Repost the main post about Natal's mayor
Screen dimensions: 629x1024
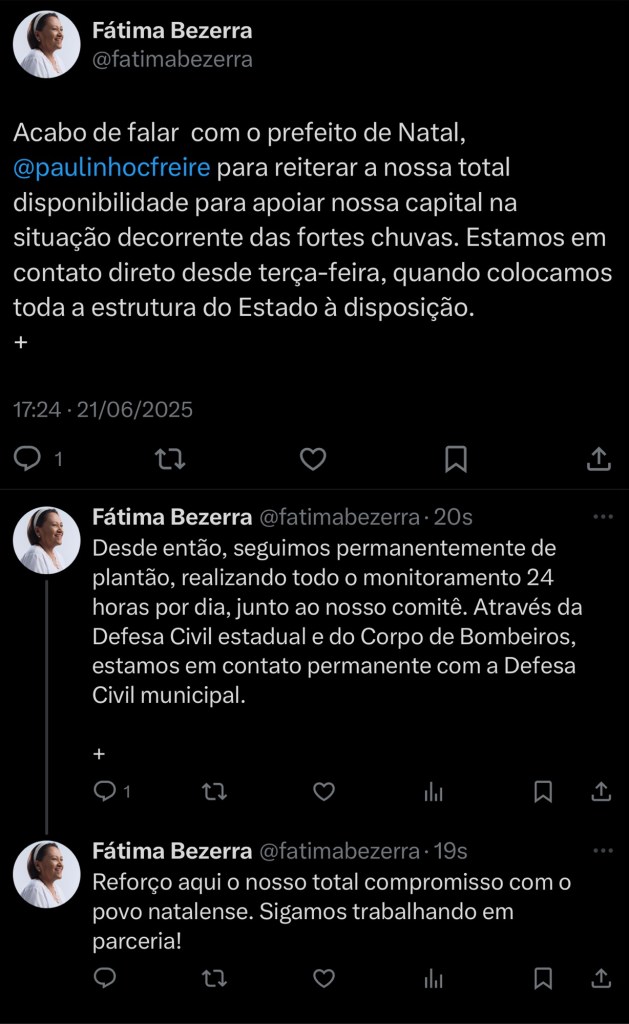click(x=170, y=458)
